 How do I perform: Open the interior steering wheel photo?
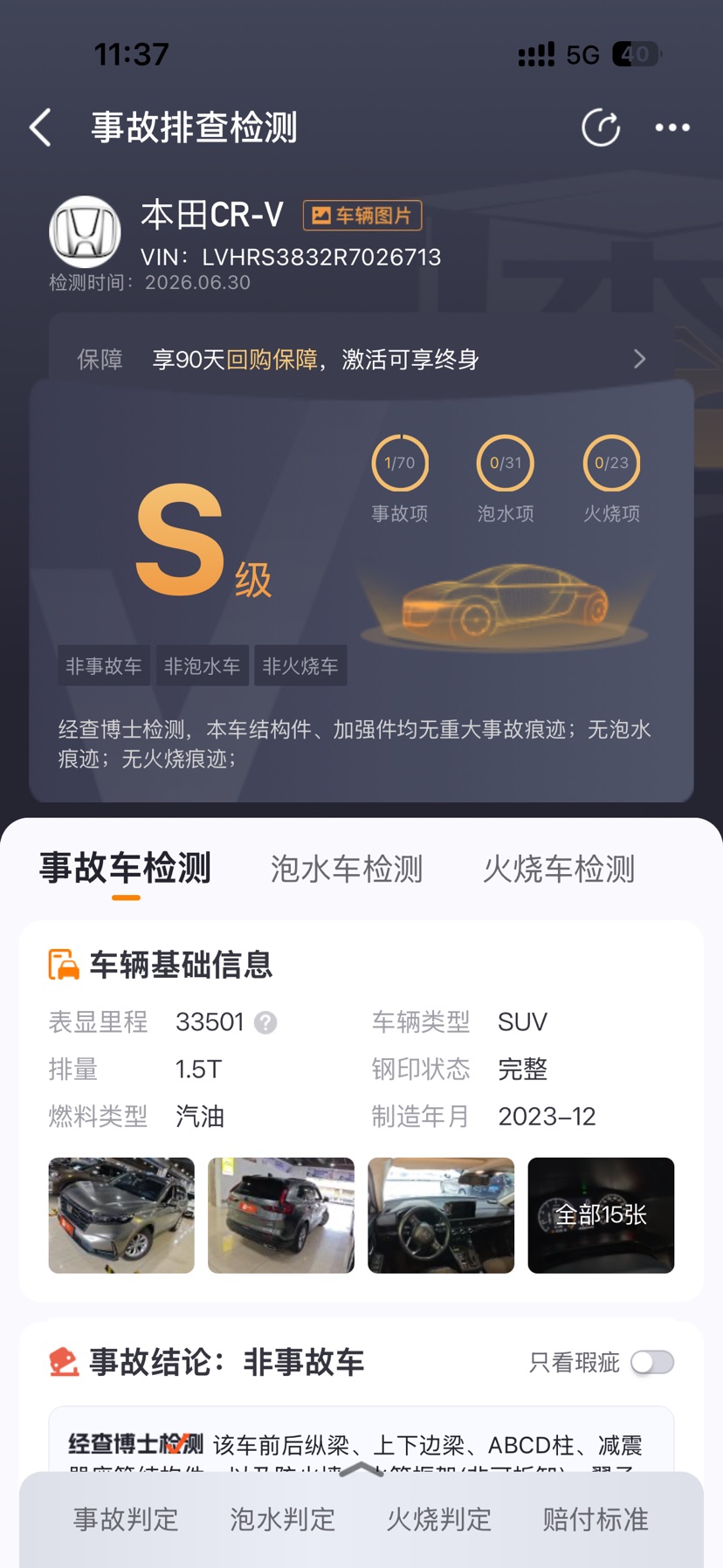tap(441, 1215)
